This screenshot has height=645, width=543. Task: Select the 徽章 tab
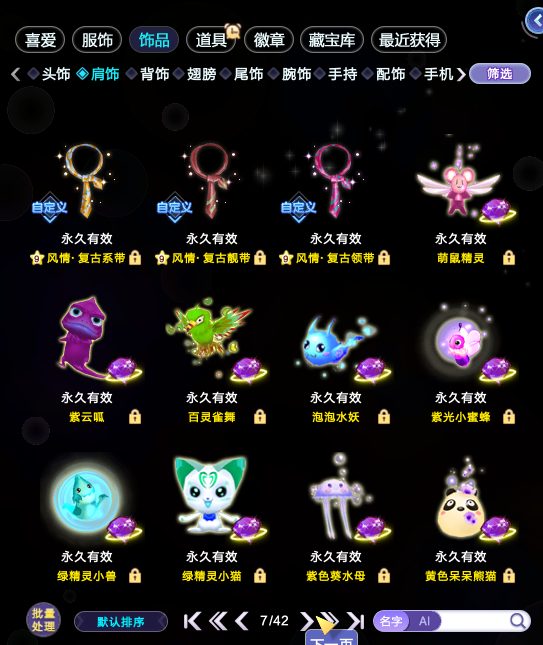coord(269,40)
